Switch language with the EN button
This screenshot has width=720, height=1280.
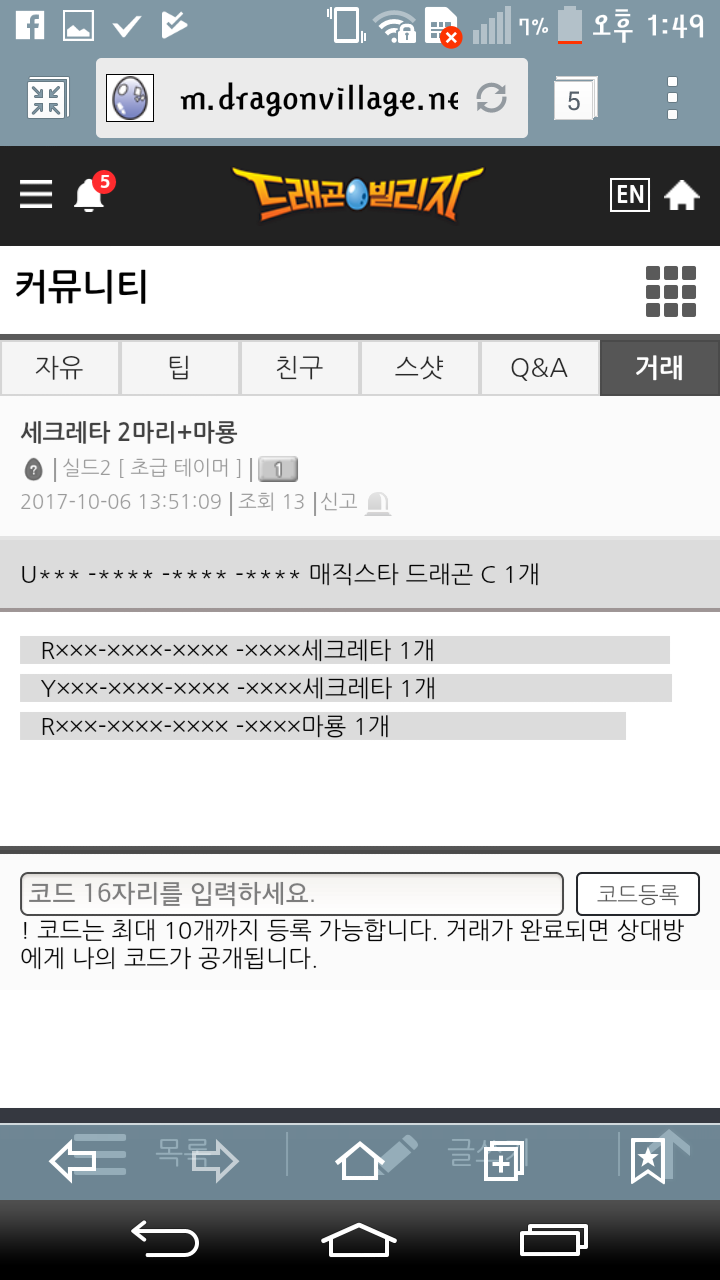(630, 195)
